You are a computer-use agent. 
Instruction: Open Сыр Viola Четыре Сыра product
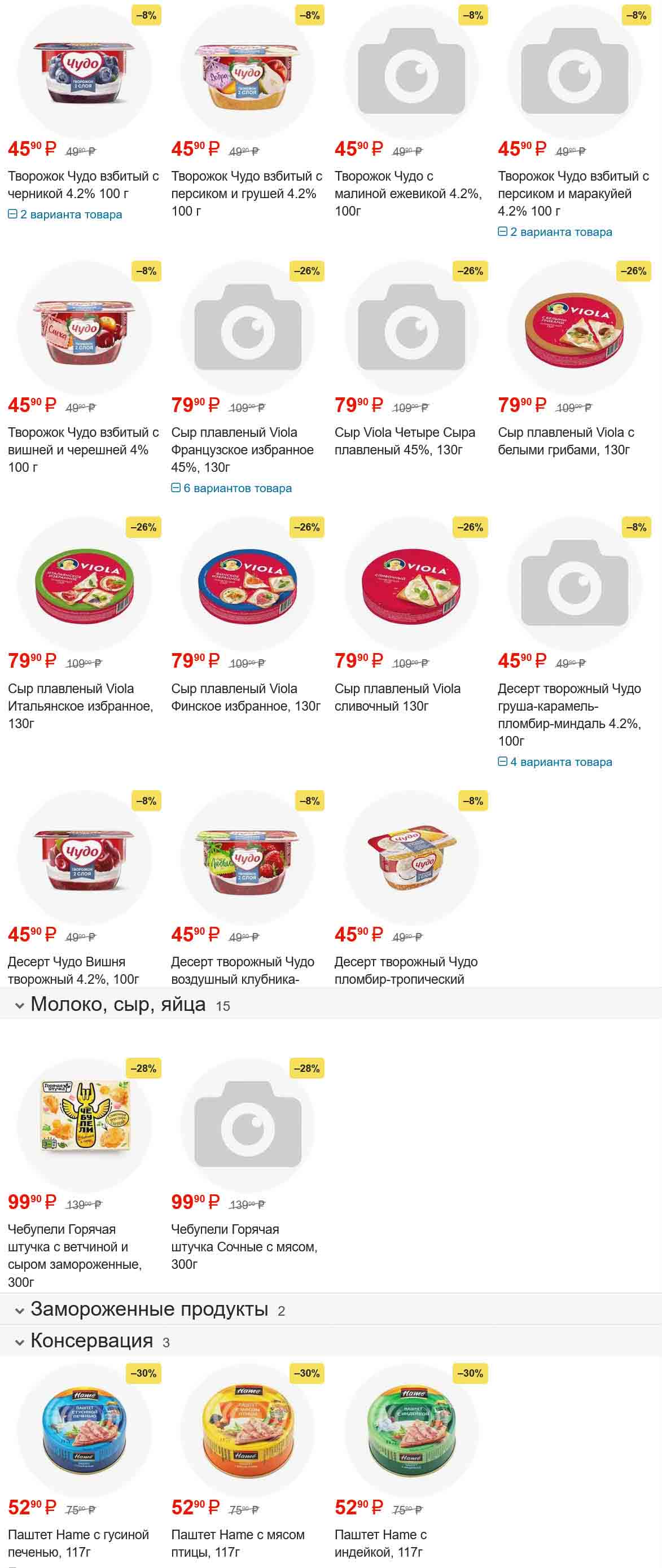[x=404, y=441]
